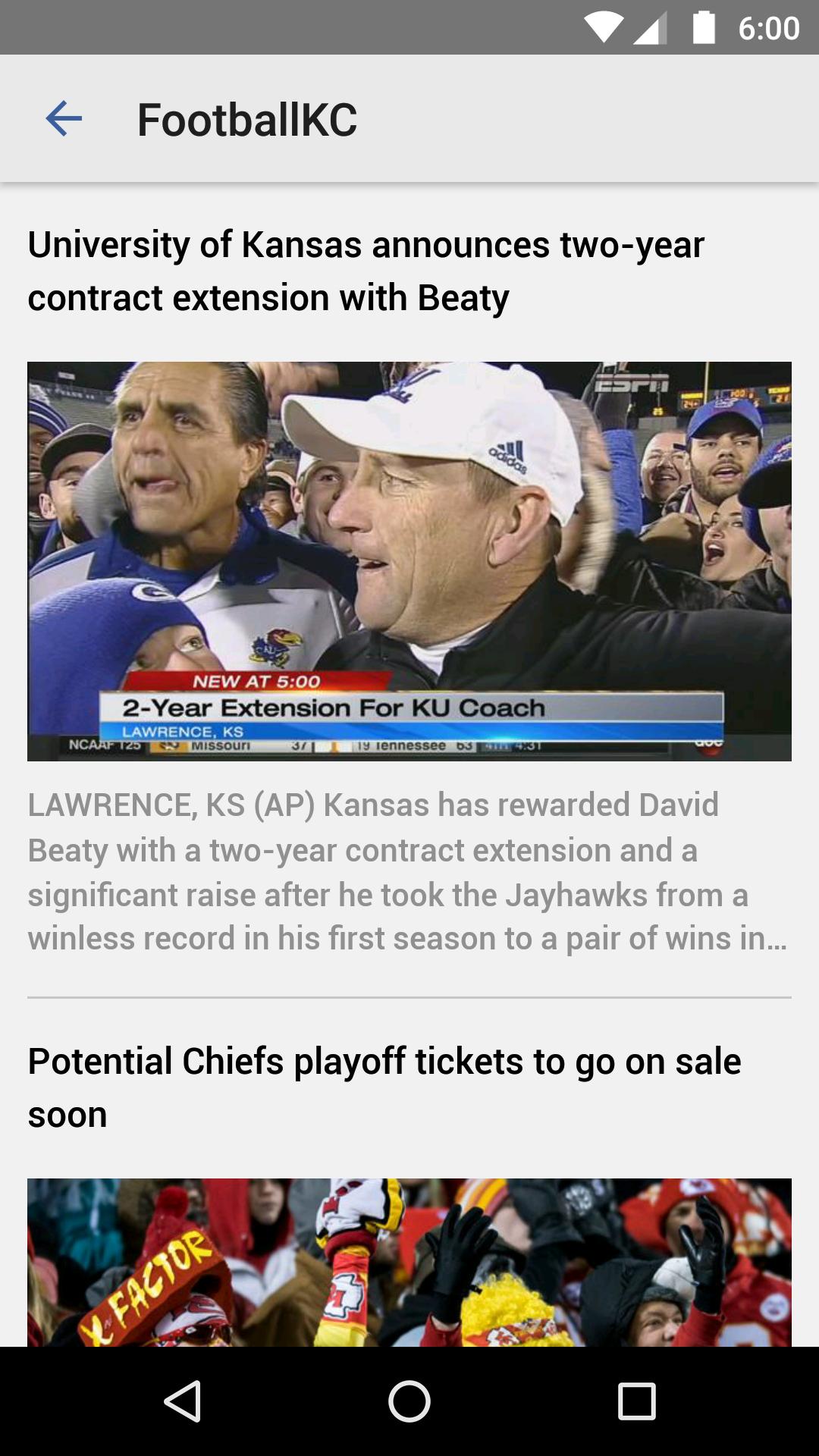Tap the ESPN watermark in the KU video
819x1456 pixels.
(632, 385)
